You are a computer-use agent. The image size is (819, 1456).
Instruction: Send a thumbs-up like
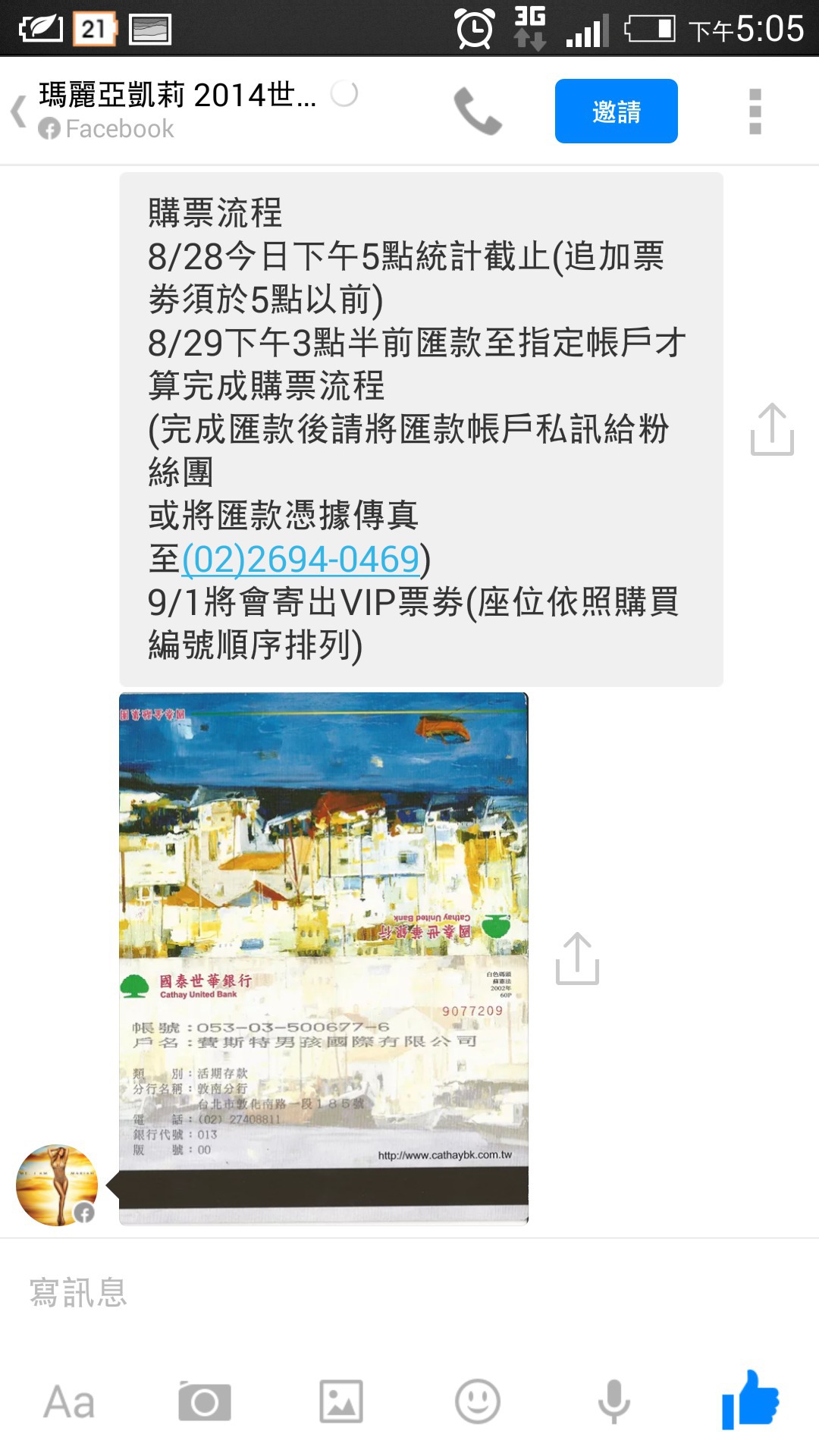click(x=750, y=1400)
